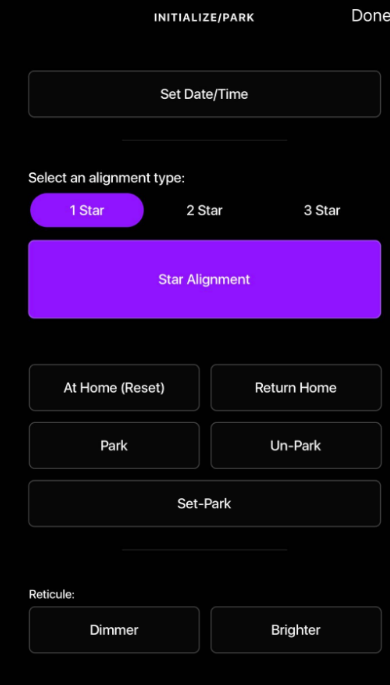The width and height of the screenshot is (390, 685).
Task: Start Star Alignment
Action: point(204,279)
